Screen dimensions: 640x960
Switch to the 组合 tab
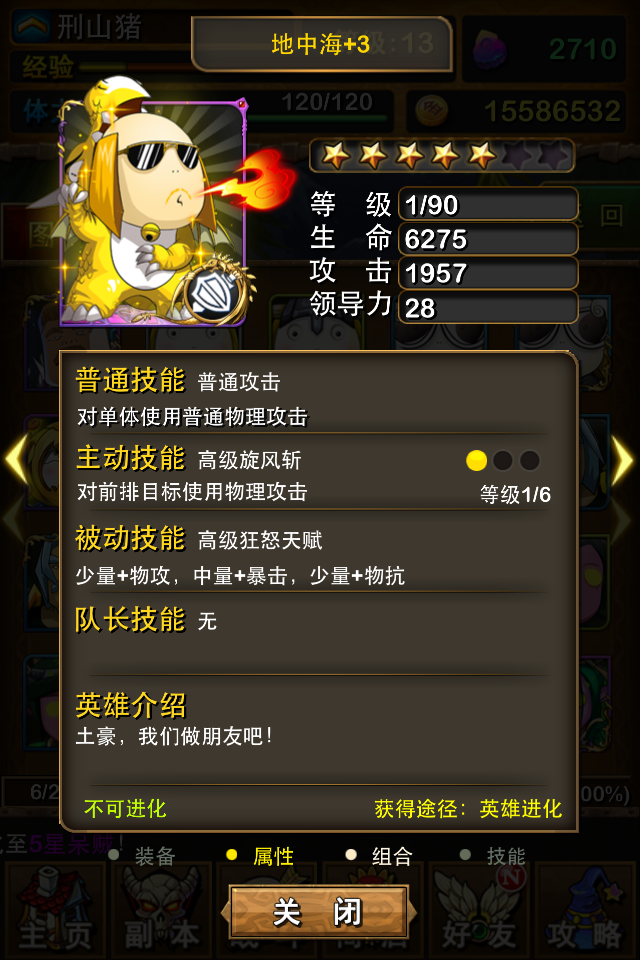(380, 856)
